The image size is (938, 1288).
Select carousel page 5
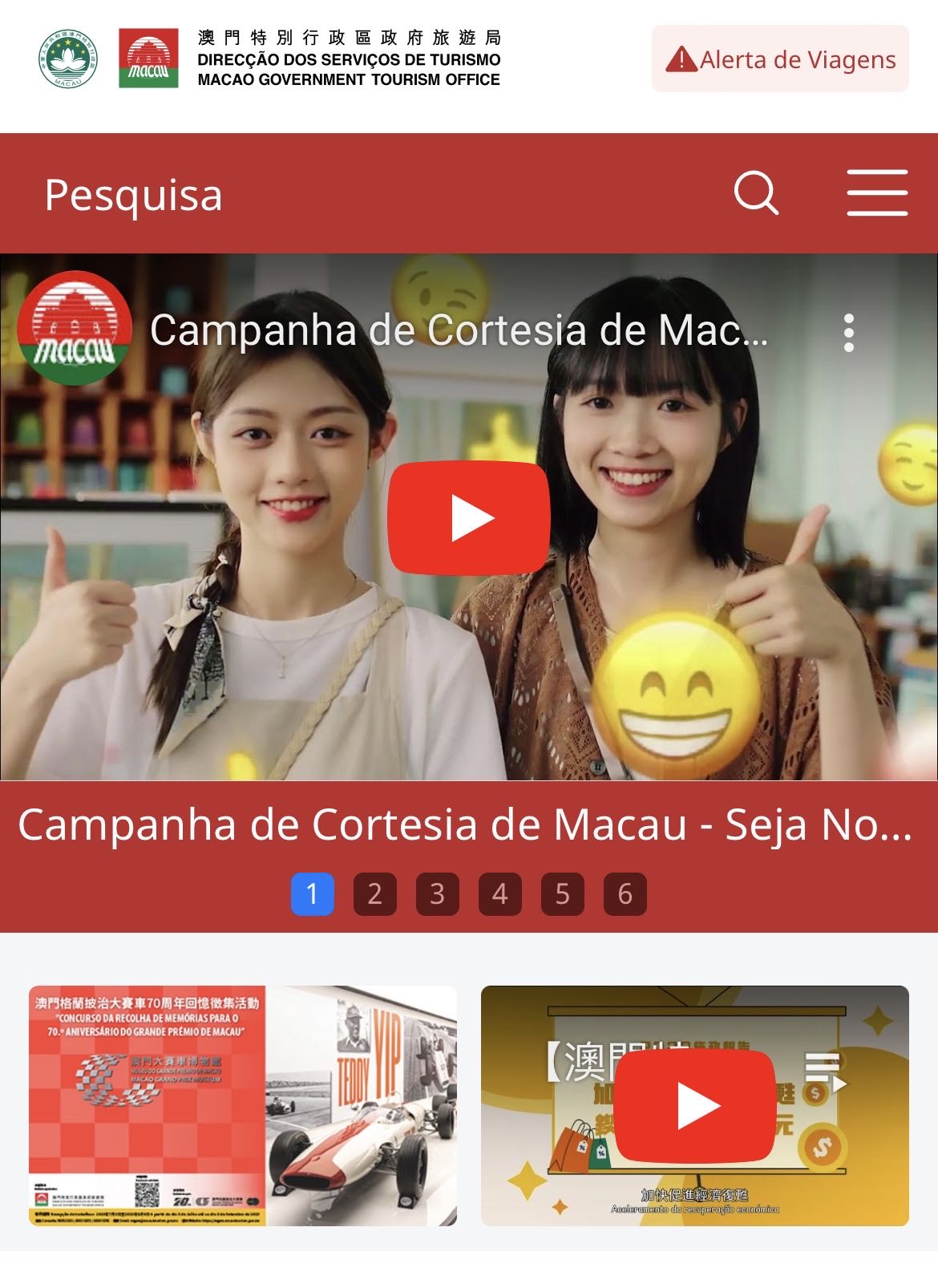coord(562,893)
